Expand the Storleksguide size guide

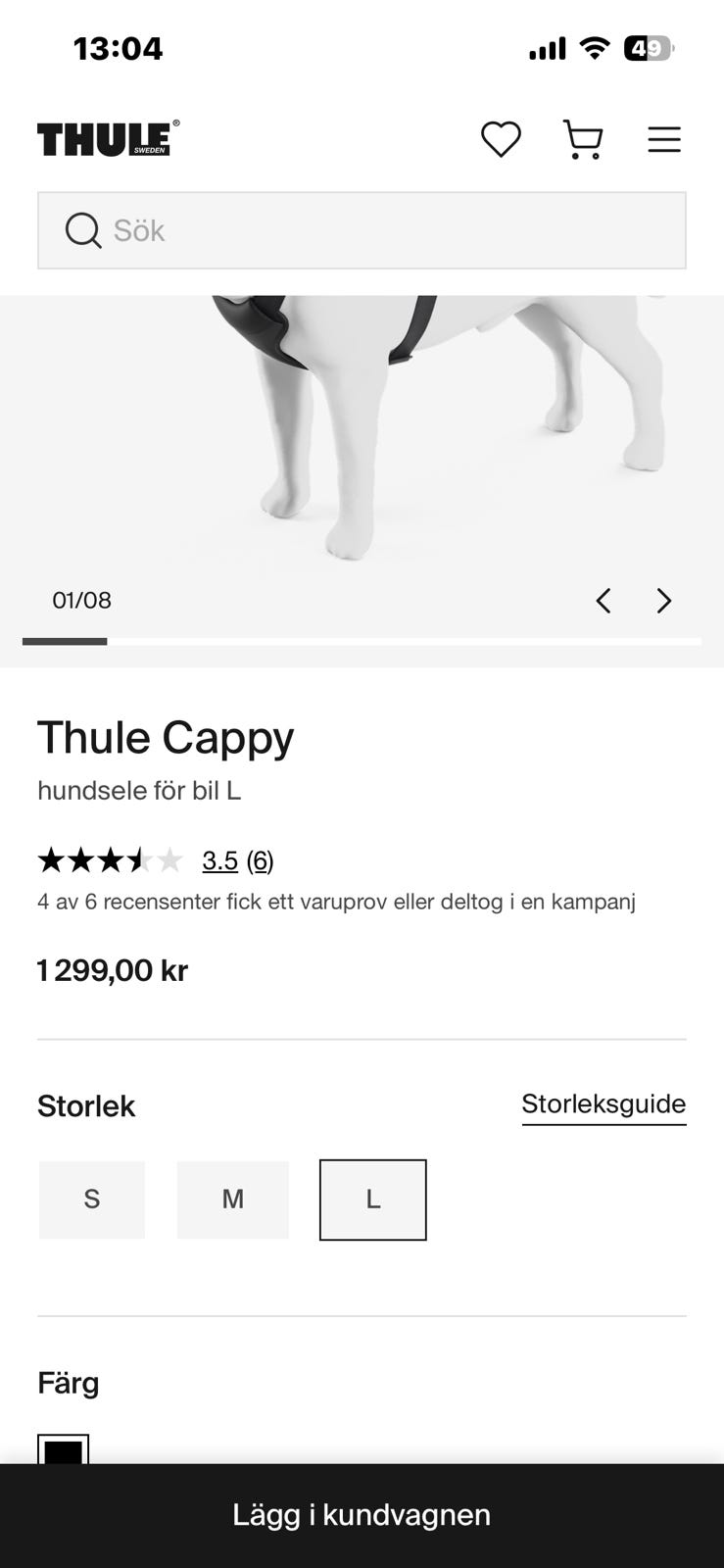[603, 1104]
